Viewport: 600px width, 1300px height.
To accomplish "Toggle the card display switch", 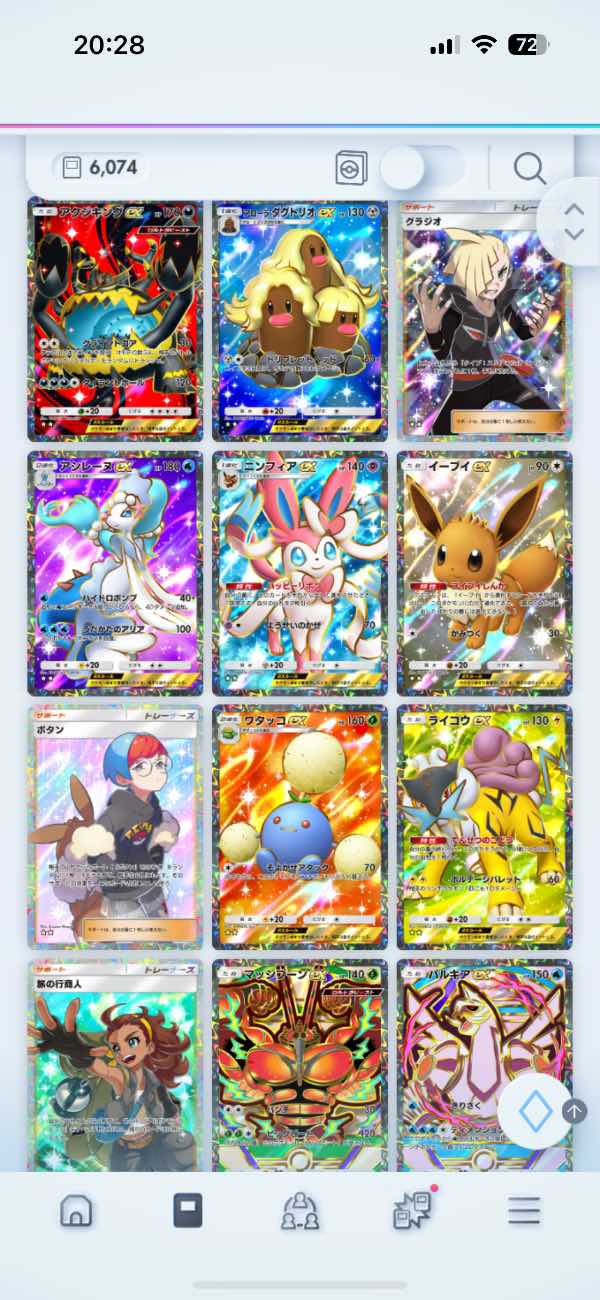I will [422, 167].
